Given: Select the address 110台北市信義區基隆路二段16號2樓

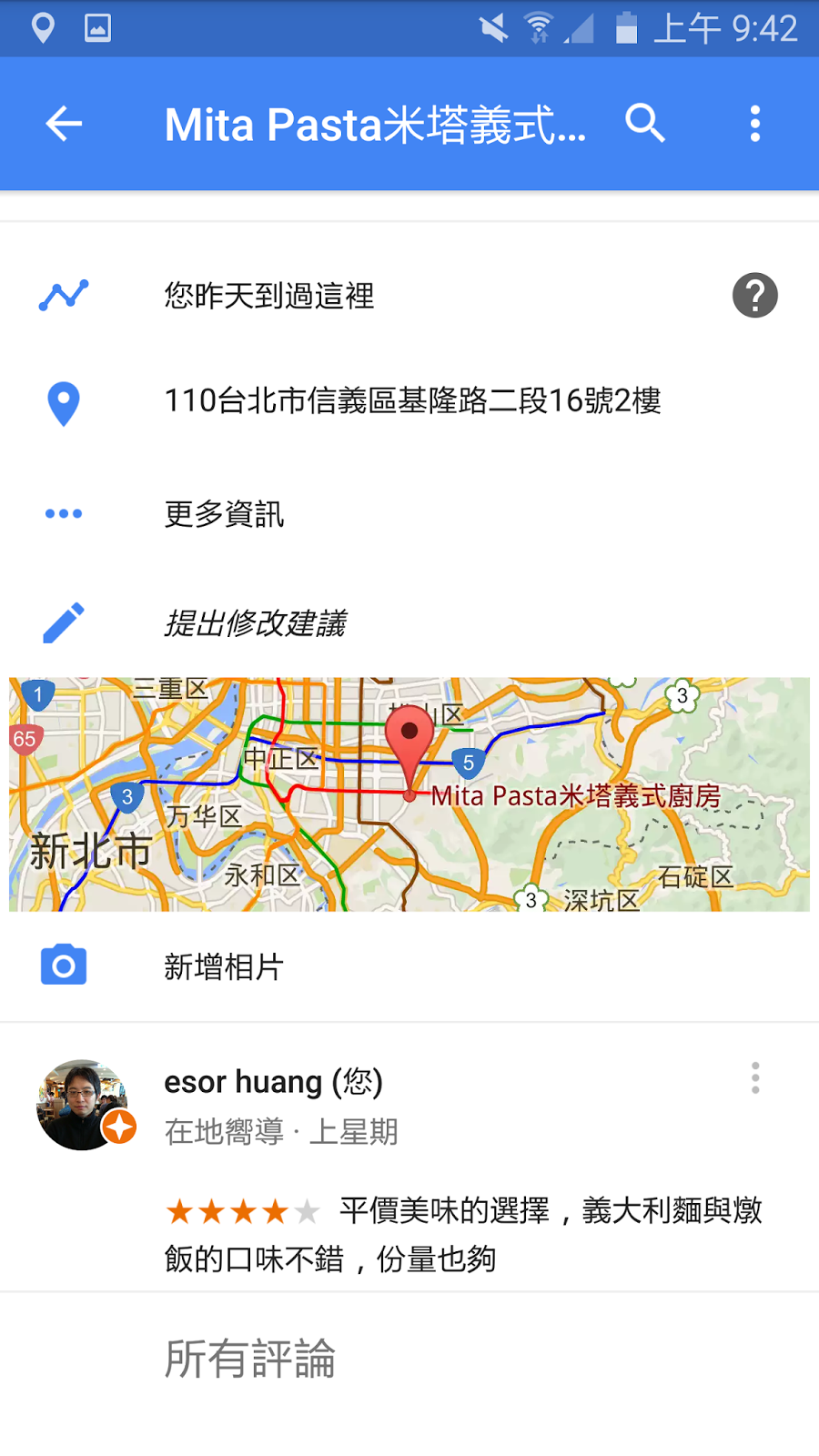Looking at the screenshot, I should (412, 401).
